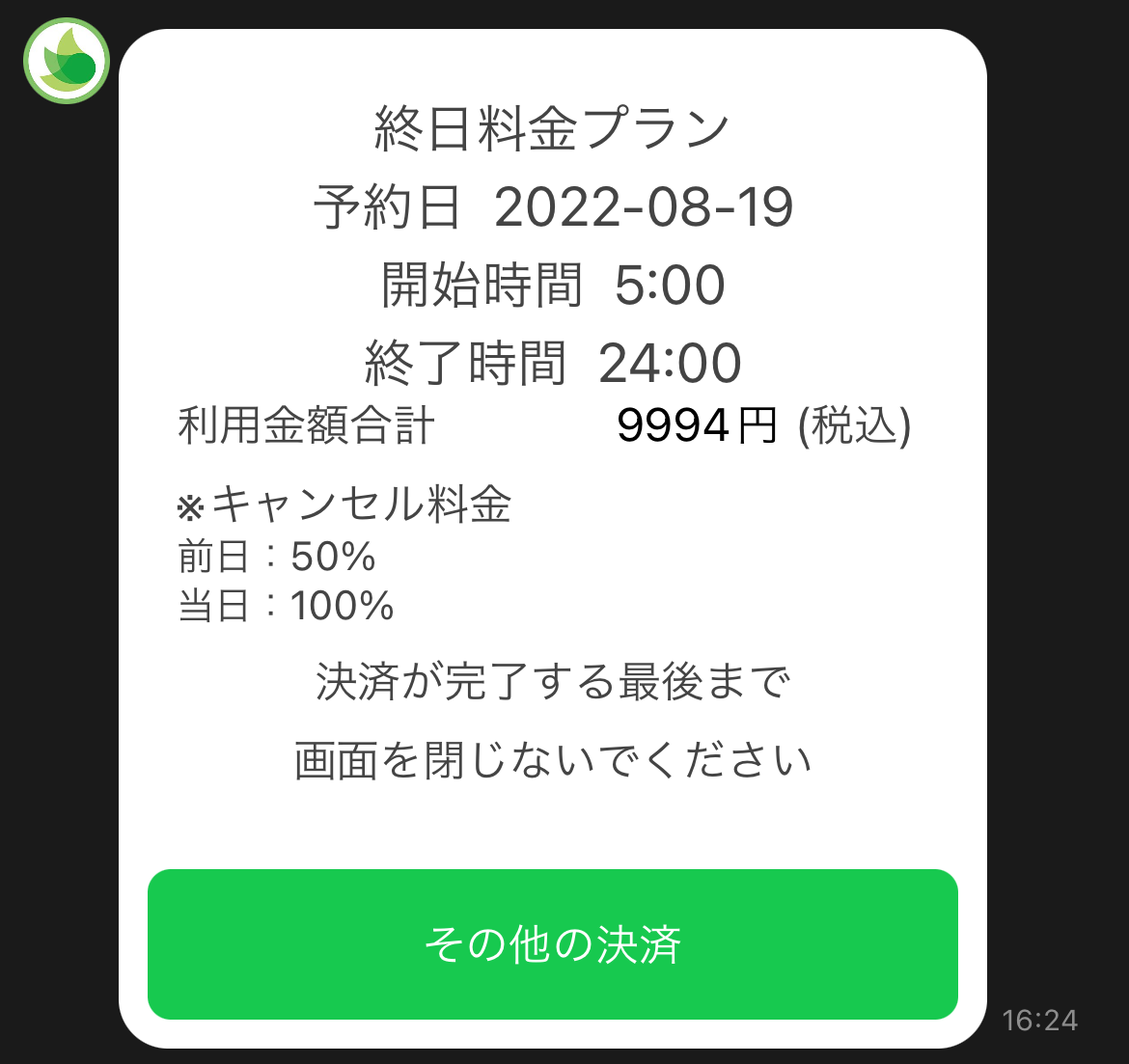Tap the green その他の決済 button
The height and width of the screenshot is (1064, 1129).
point(552,944)
